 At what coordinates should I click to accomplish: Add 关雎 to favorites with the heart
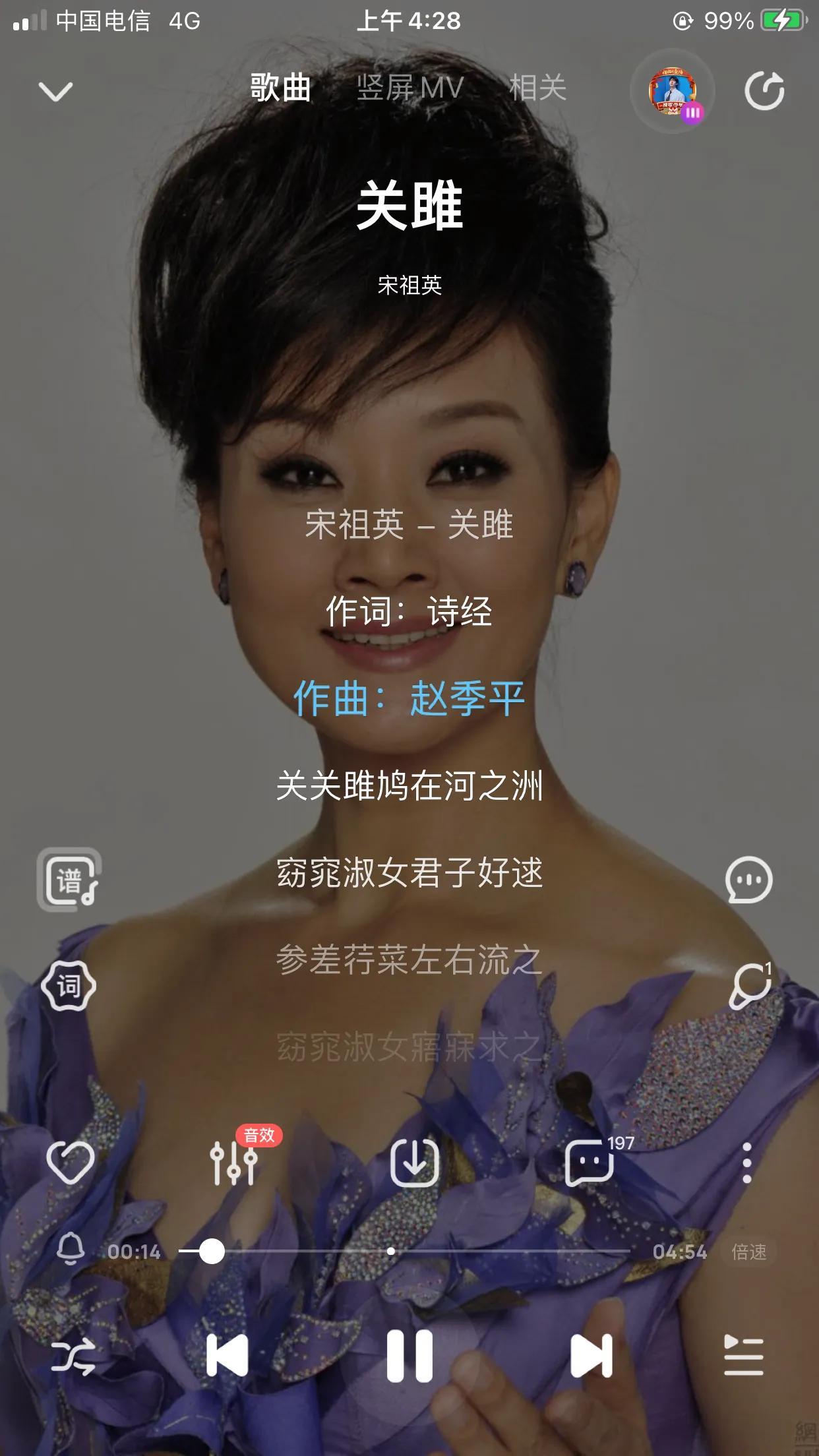pyautogui.click(x=71, y=1162)
